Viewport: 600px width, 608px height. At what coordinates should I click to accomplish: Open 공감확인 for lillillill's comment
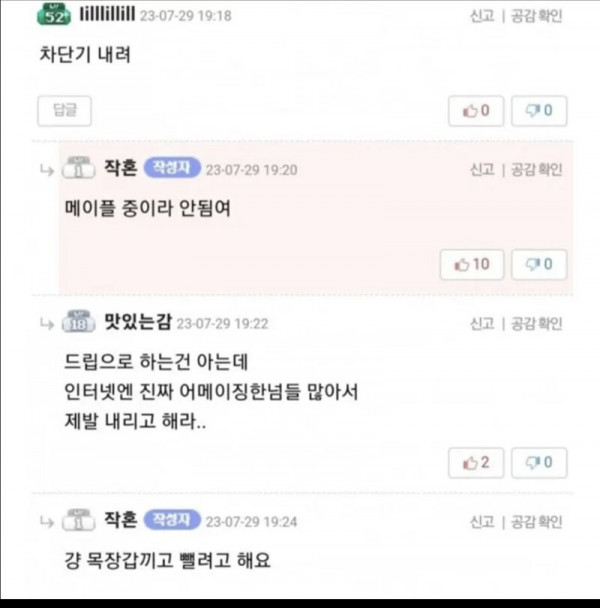click(536, 16)
